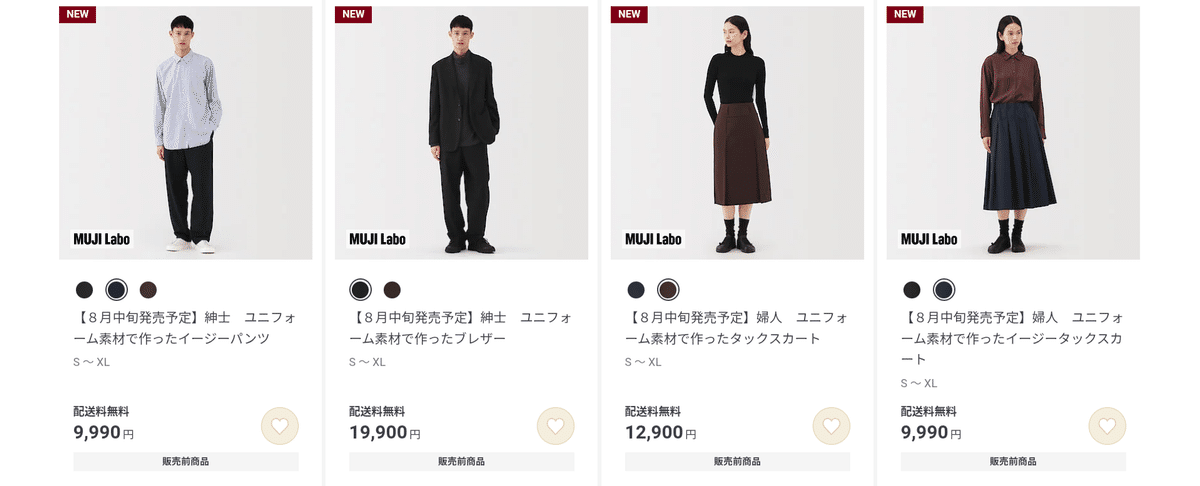
Task: Favorite the 婦人 タックスカート 12,900円 item
Action: [x=831, y=426]
